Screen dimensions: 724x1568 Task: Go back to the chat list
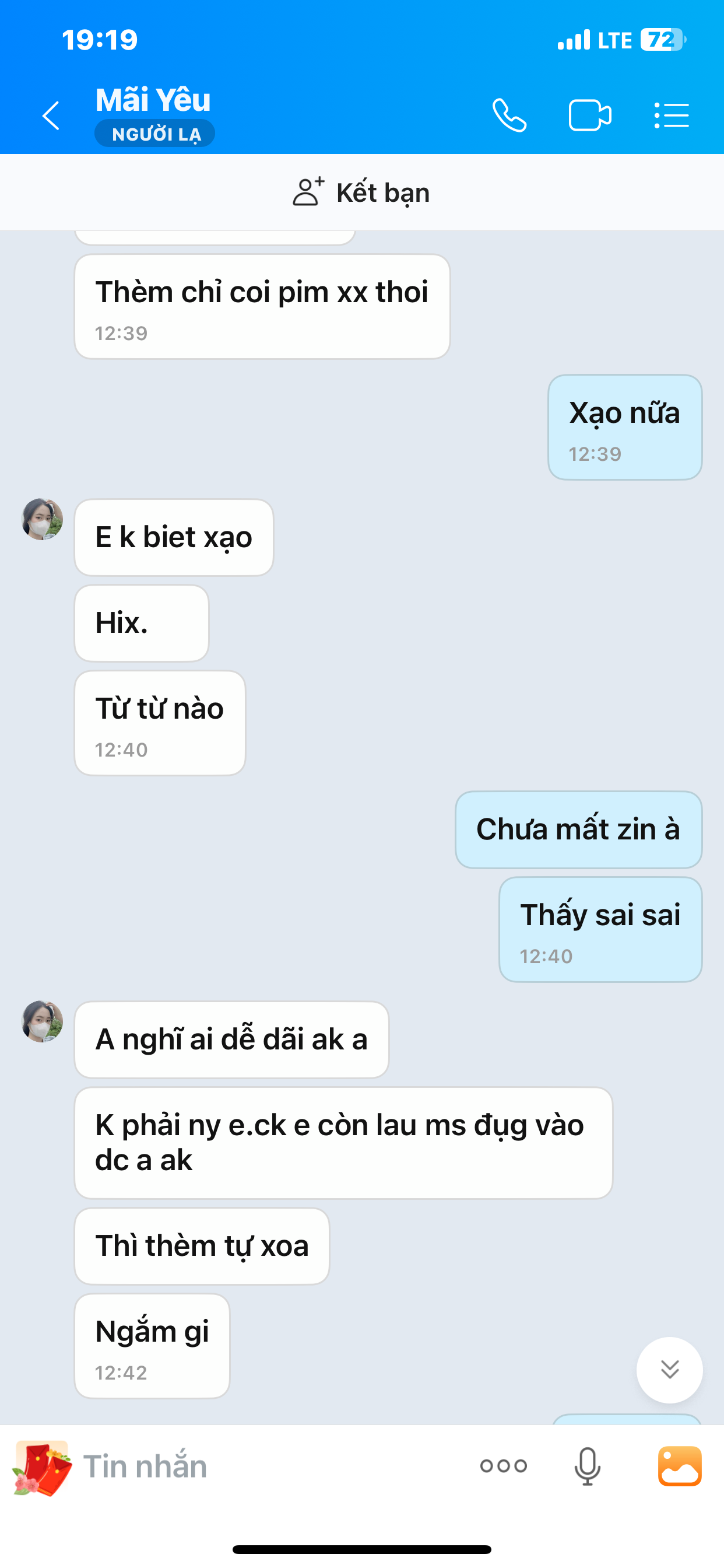tap(51, 116)
